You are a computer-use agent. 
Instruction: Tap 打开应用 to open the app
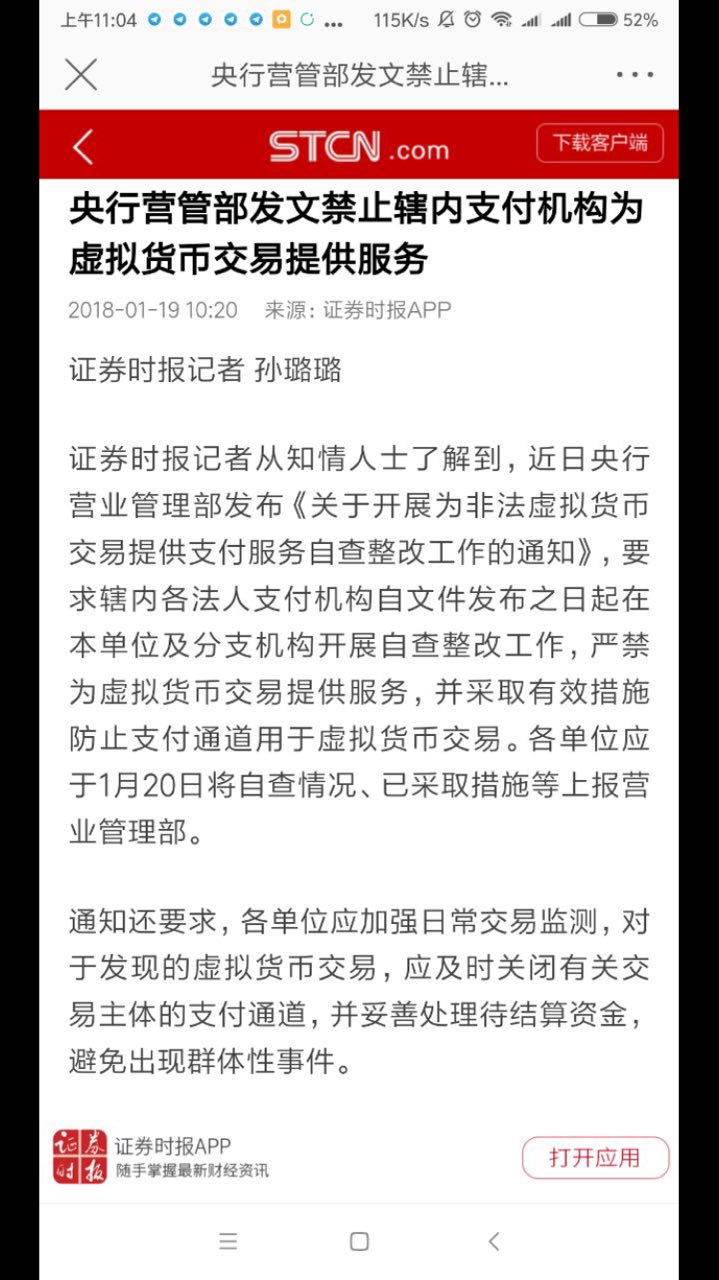(x=594, y=1158)
